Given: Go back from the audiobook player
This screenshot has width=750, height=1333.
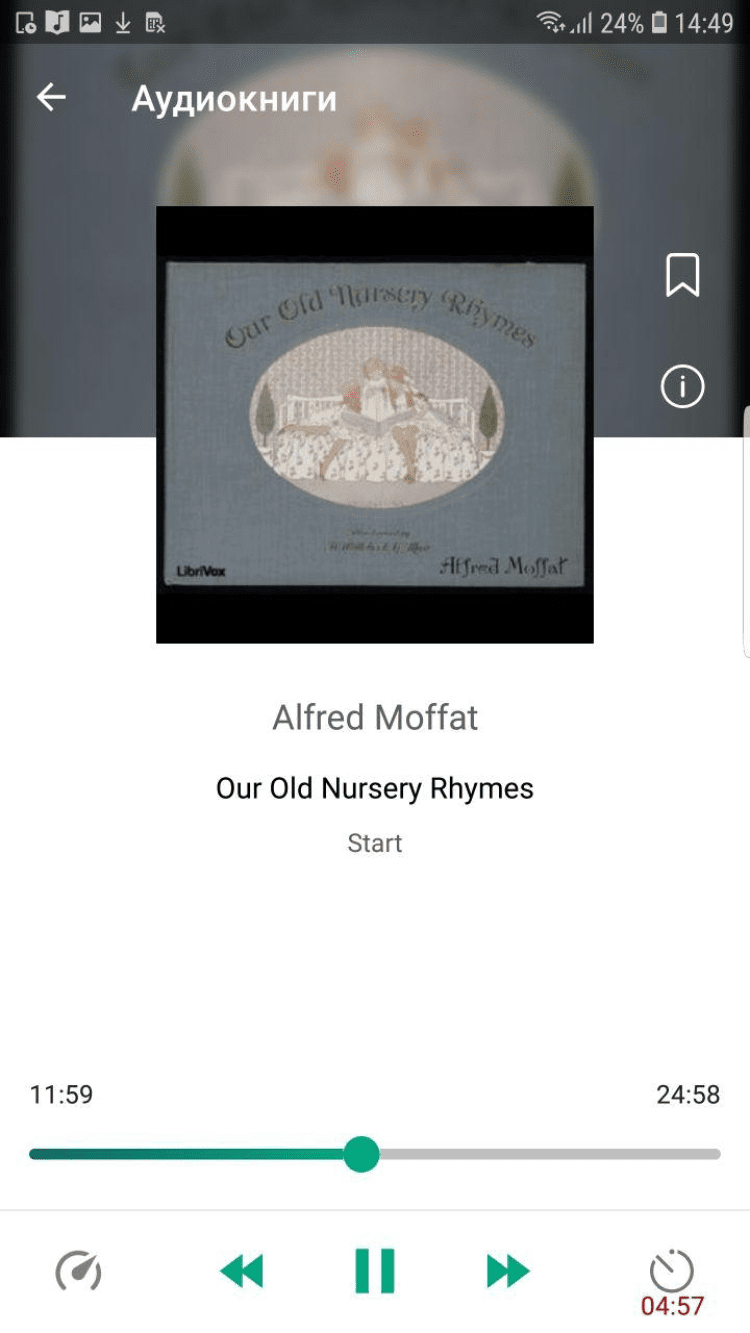Looking at the screenshot, I should (51, 98).
